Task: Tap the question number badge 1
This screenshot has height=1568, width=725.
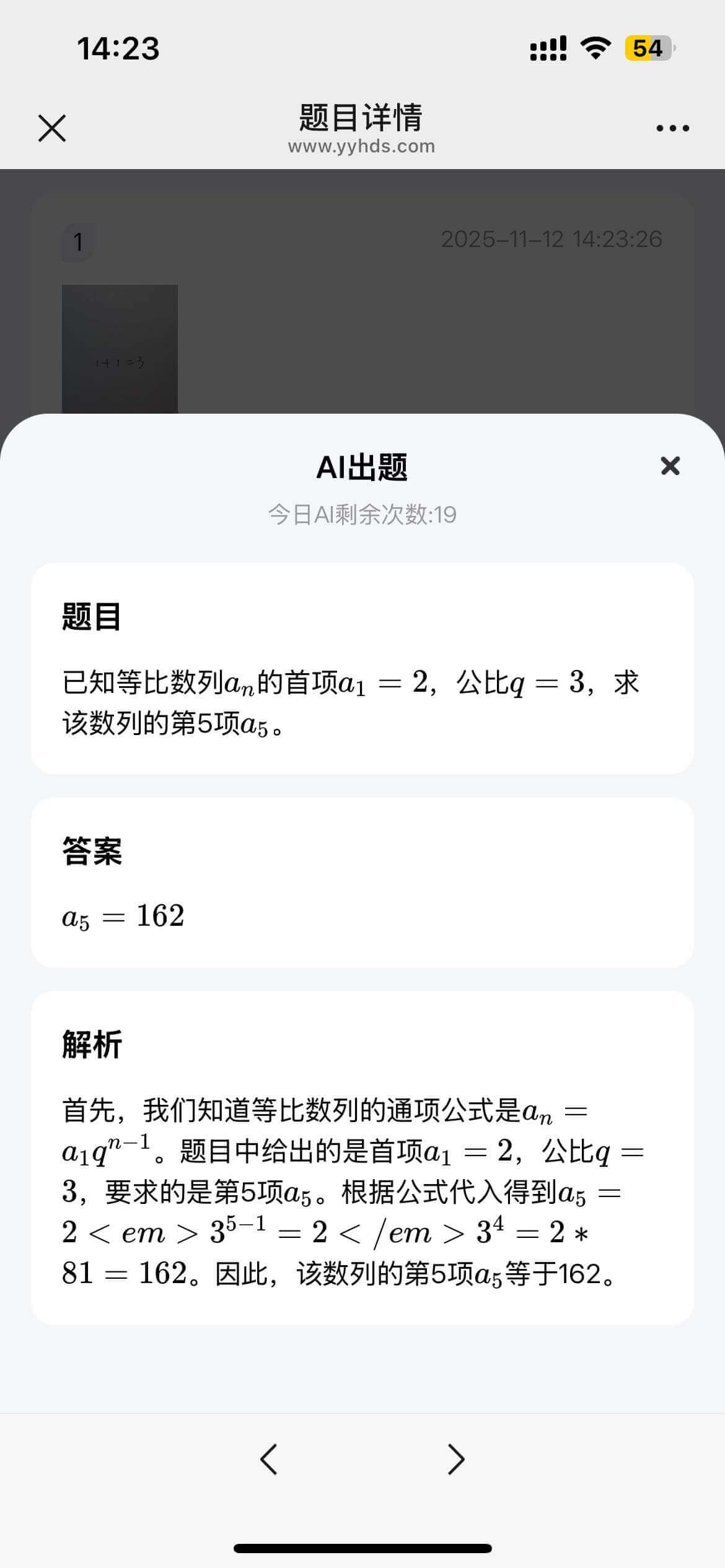Action: point(77,241)
